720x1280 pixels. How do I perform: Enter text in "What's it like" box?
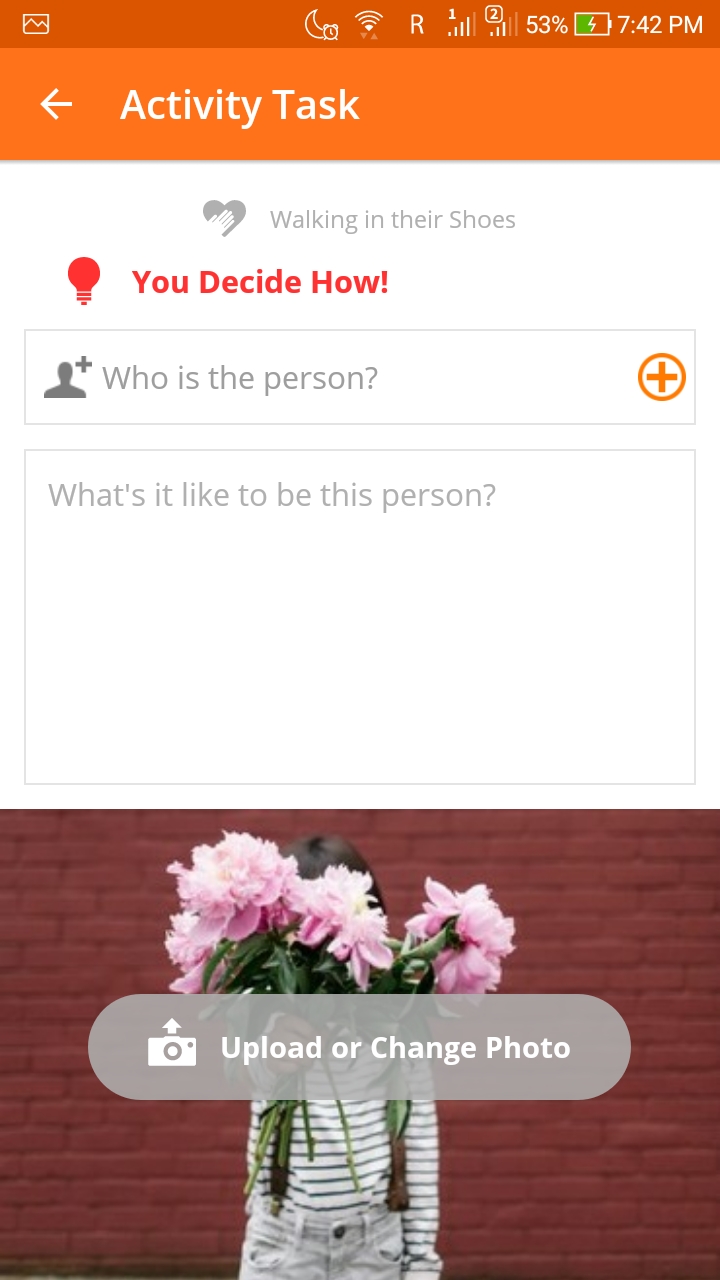[x=360, y=615]
